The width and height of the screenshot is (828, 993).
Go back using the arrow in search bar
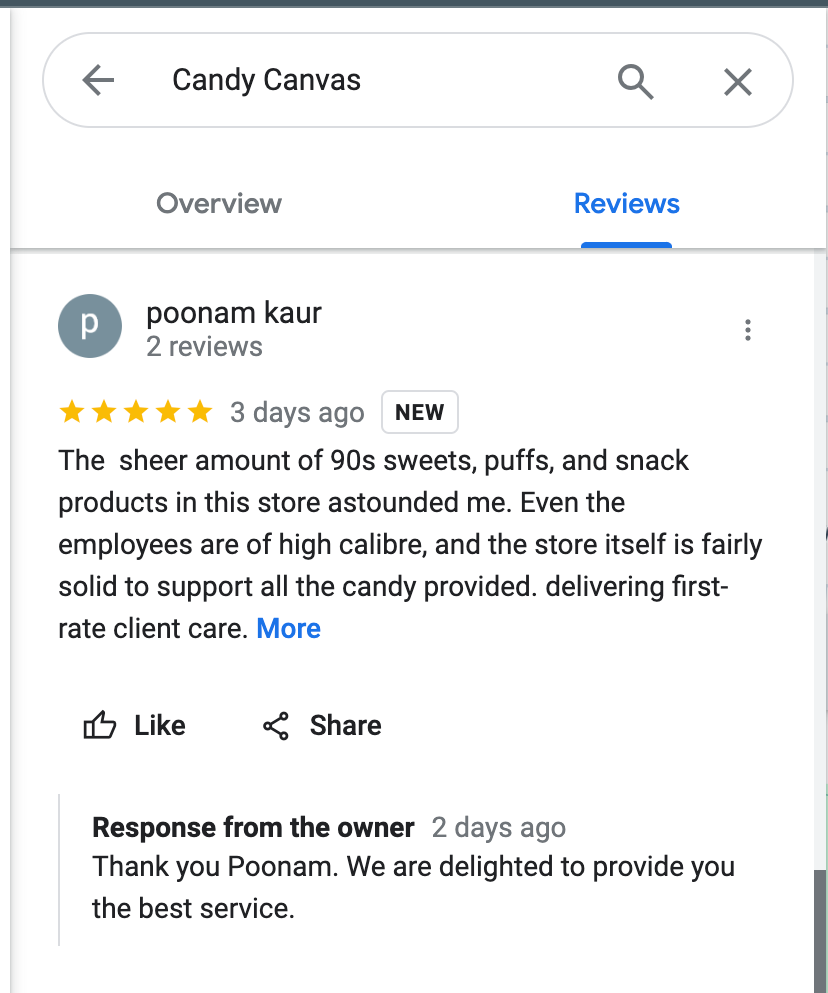coord(98,80)
